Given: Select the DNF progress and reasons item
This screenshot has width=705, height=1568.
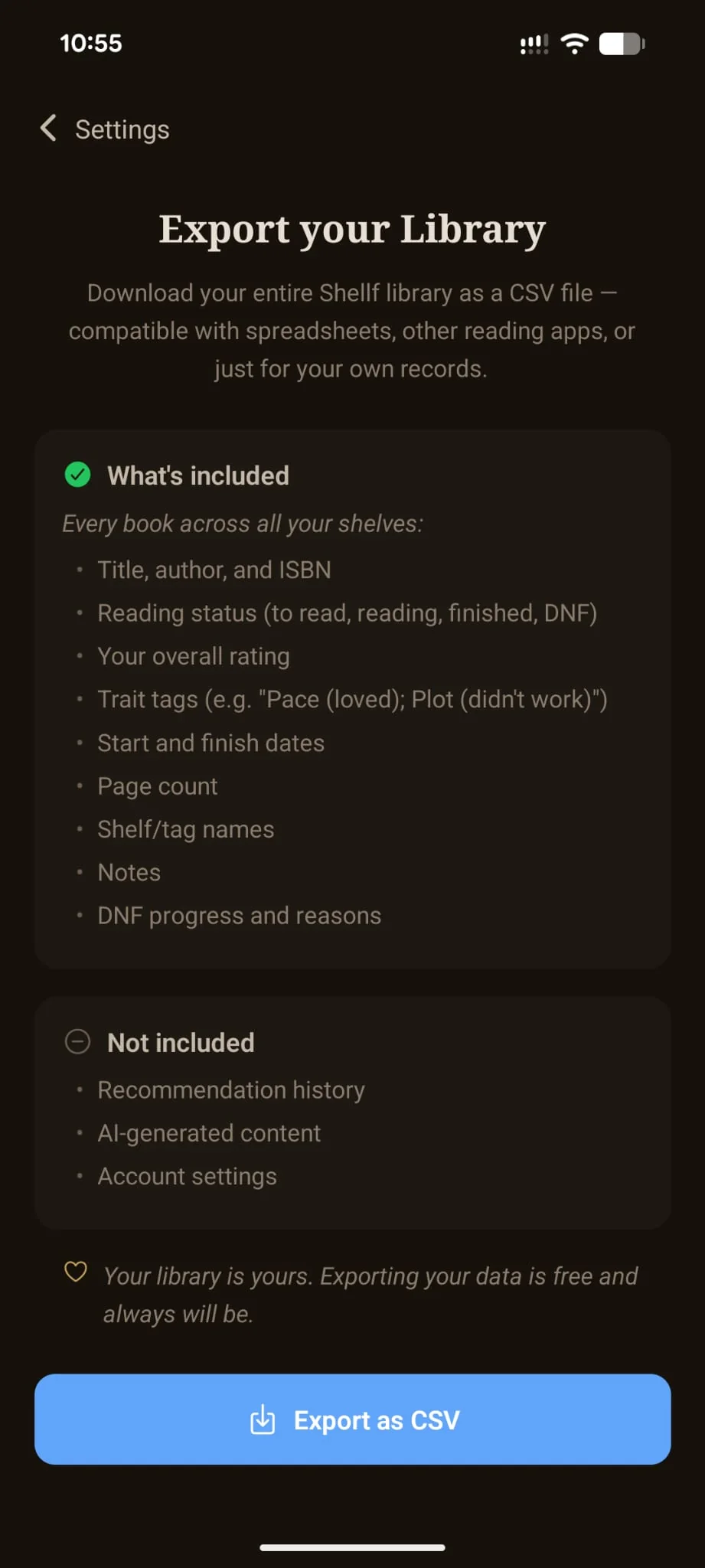Looking at the screenshot, I should coord(238,915).
